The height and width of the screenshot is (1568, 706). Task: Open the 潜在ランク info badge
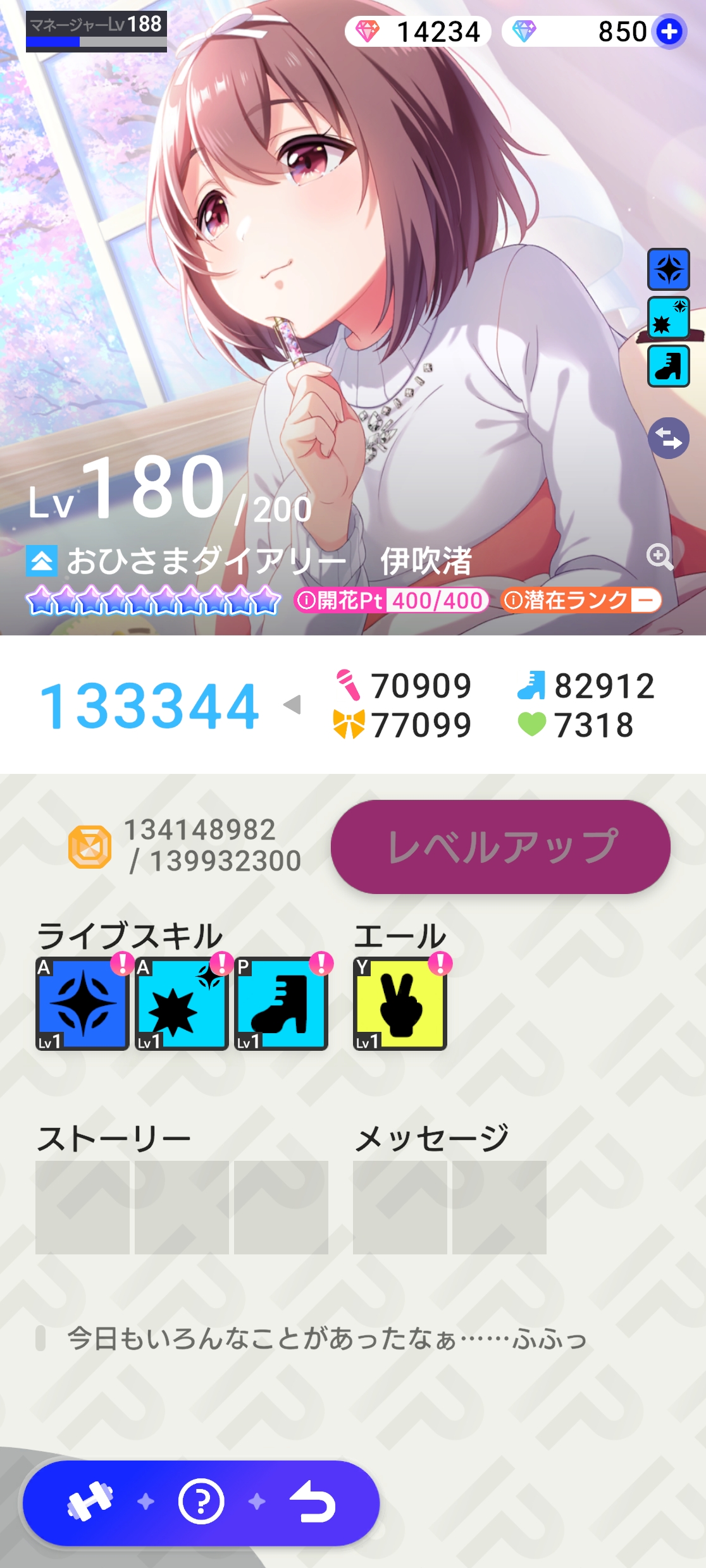tap(581, 600)
